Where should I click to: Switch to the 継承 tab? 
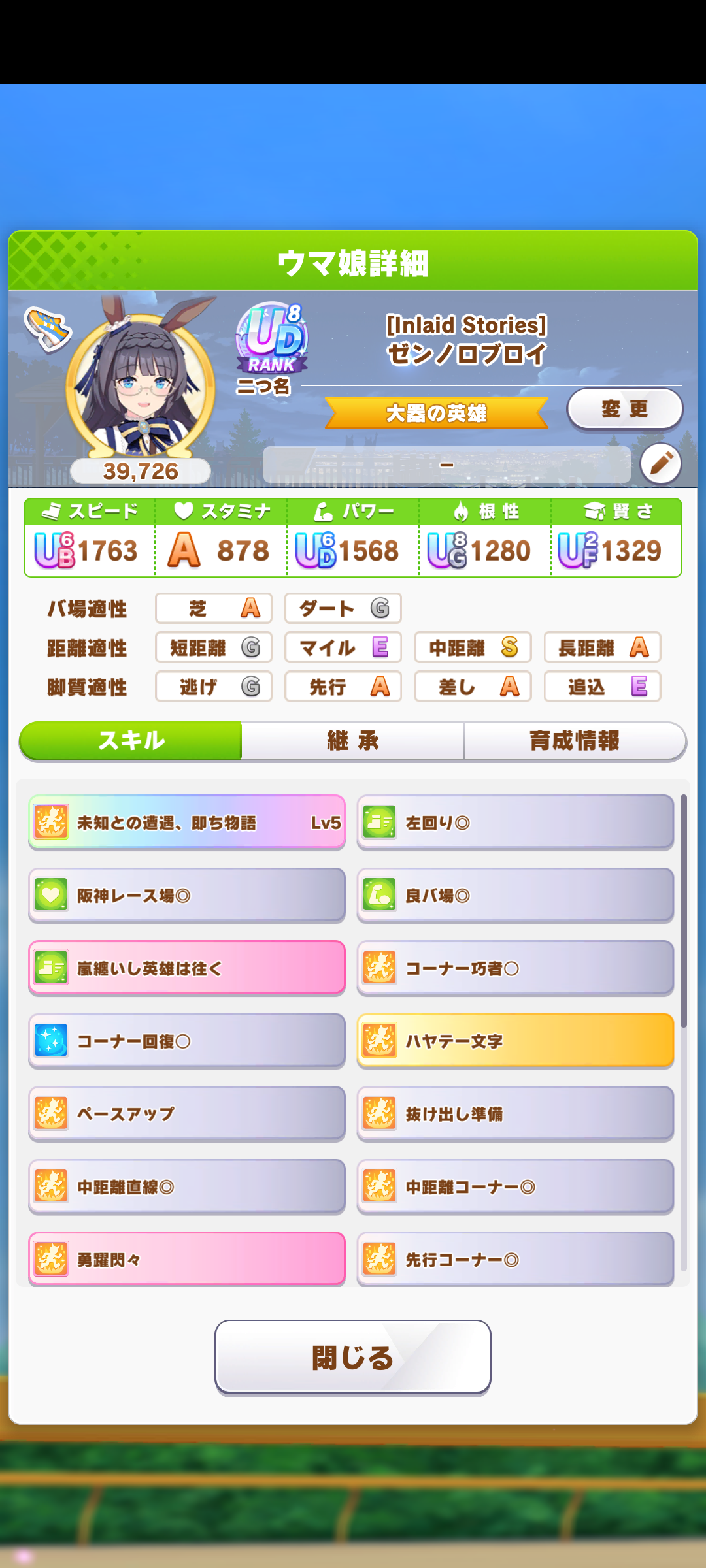click(x=353, y=741)
